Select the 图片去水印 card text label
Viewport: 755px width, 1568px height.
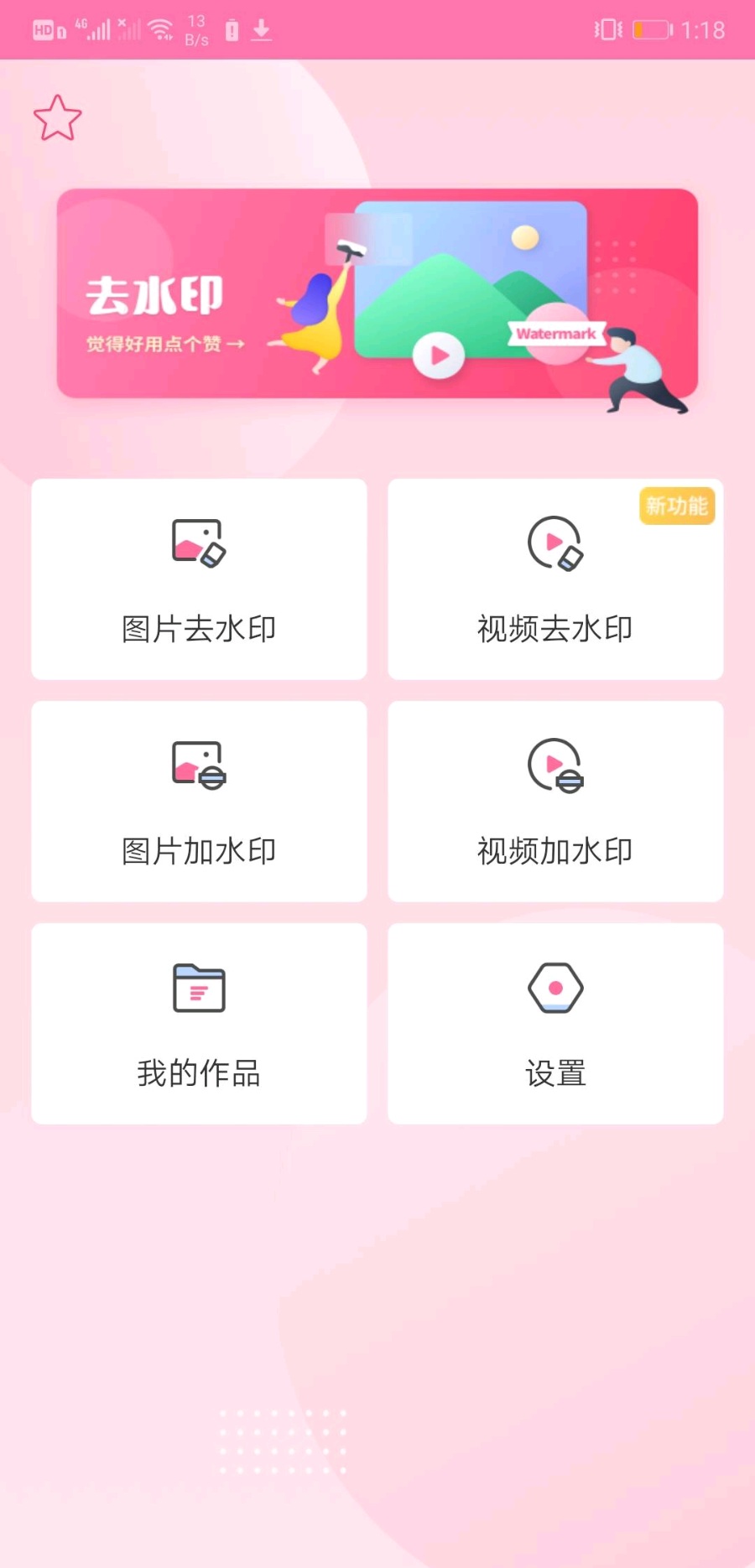click(198, 629)
